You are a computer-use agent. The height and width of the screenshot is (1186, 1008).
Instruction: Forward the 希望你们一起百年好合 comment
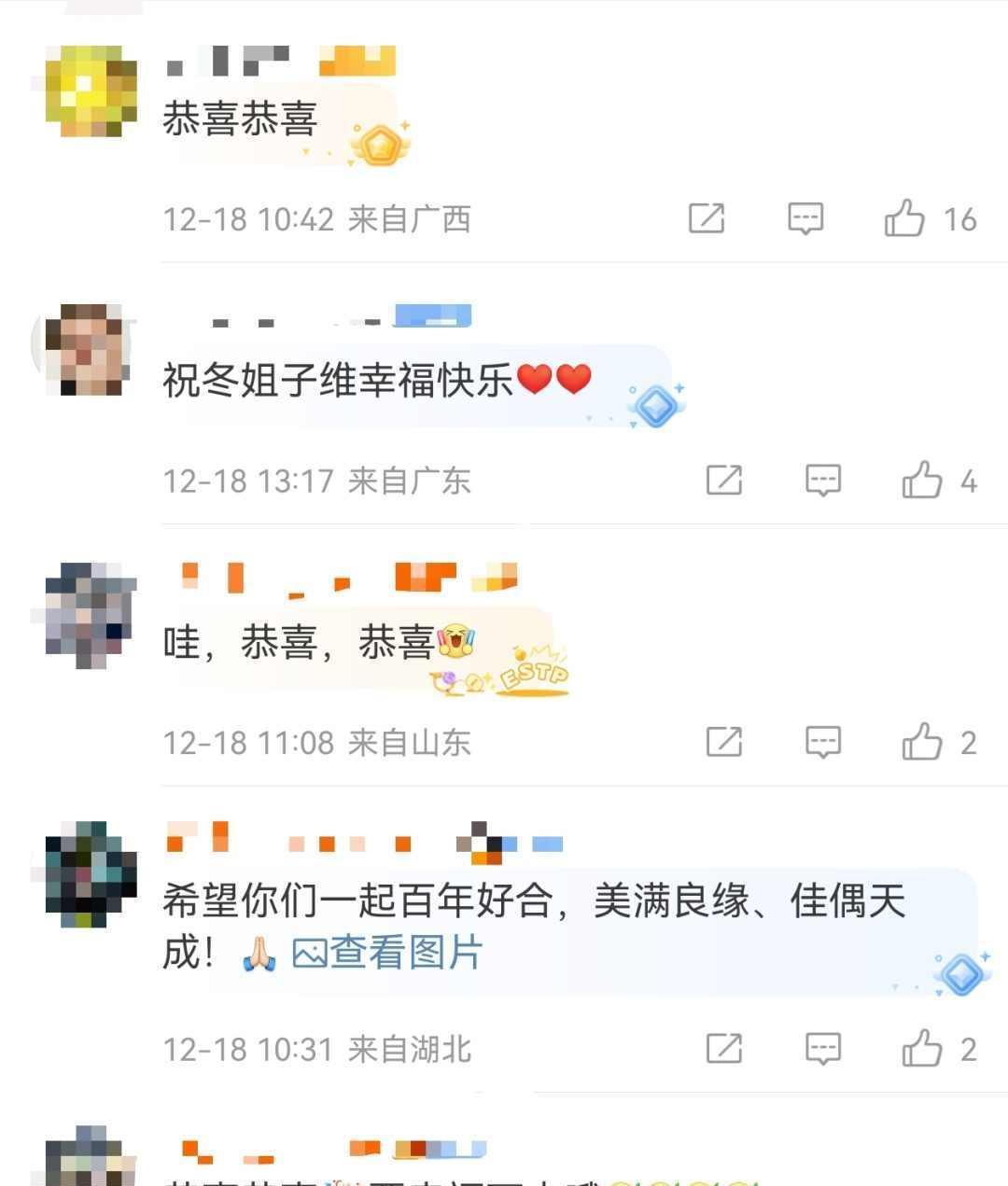click(724, 1049)
